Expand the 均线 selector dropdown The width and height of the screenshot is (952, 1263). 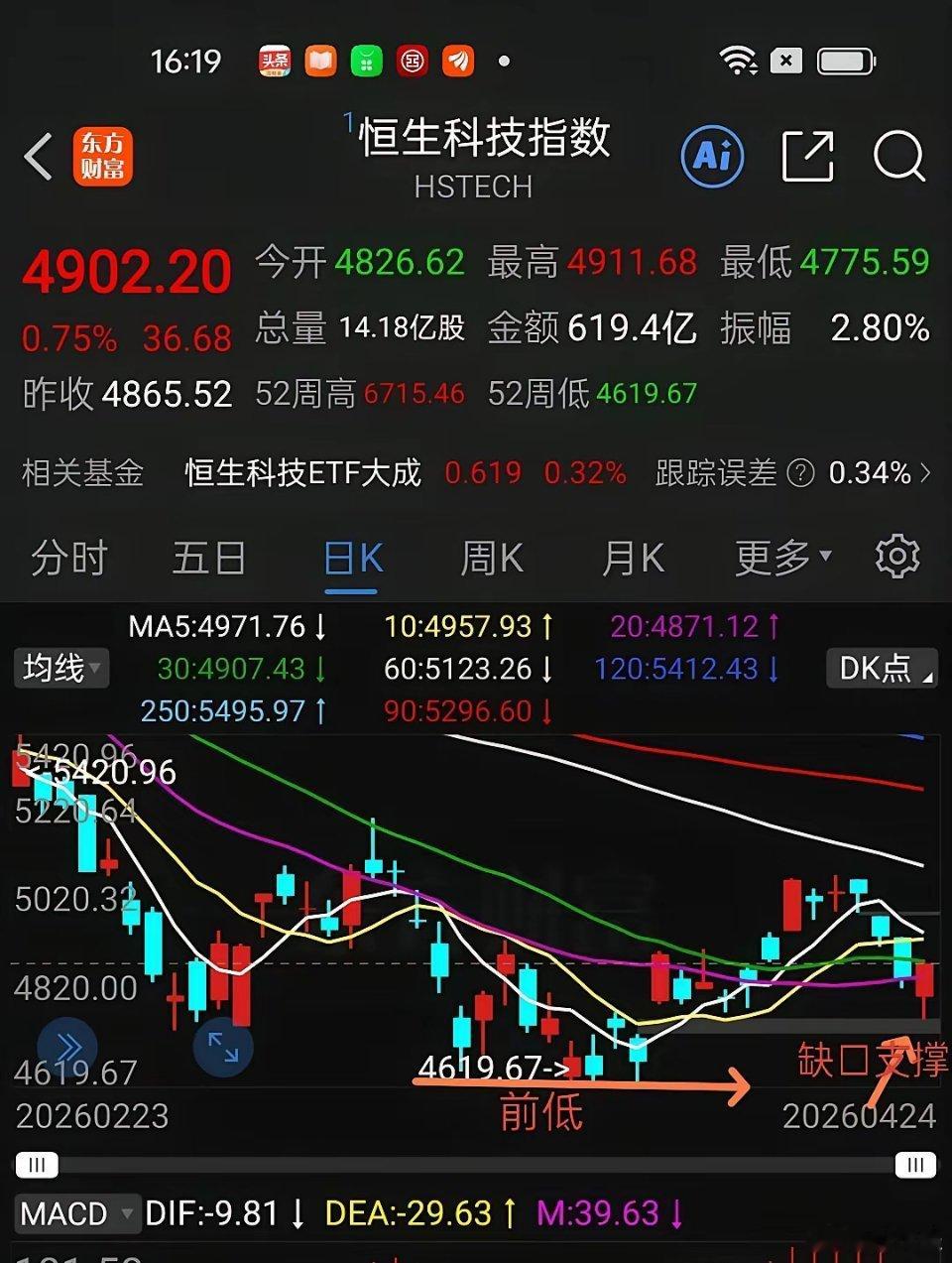point(60,669)
